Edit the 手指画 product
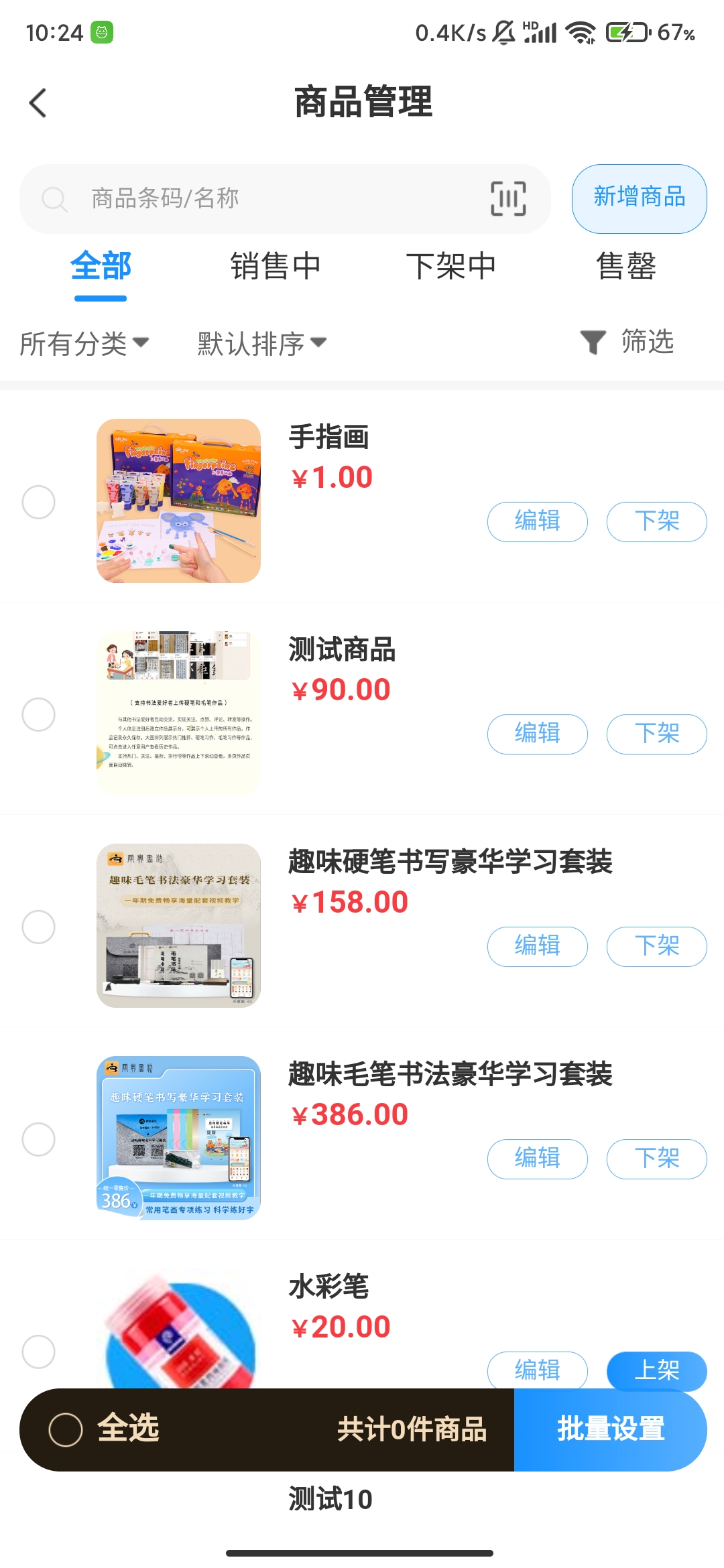 click(x=537, y=521)
